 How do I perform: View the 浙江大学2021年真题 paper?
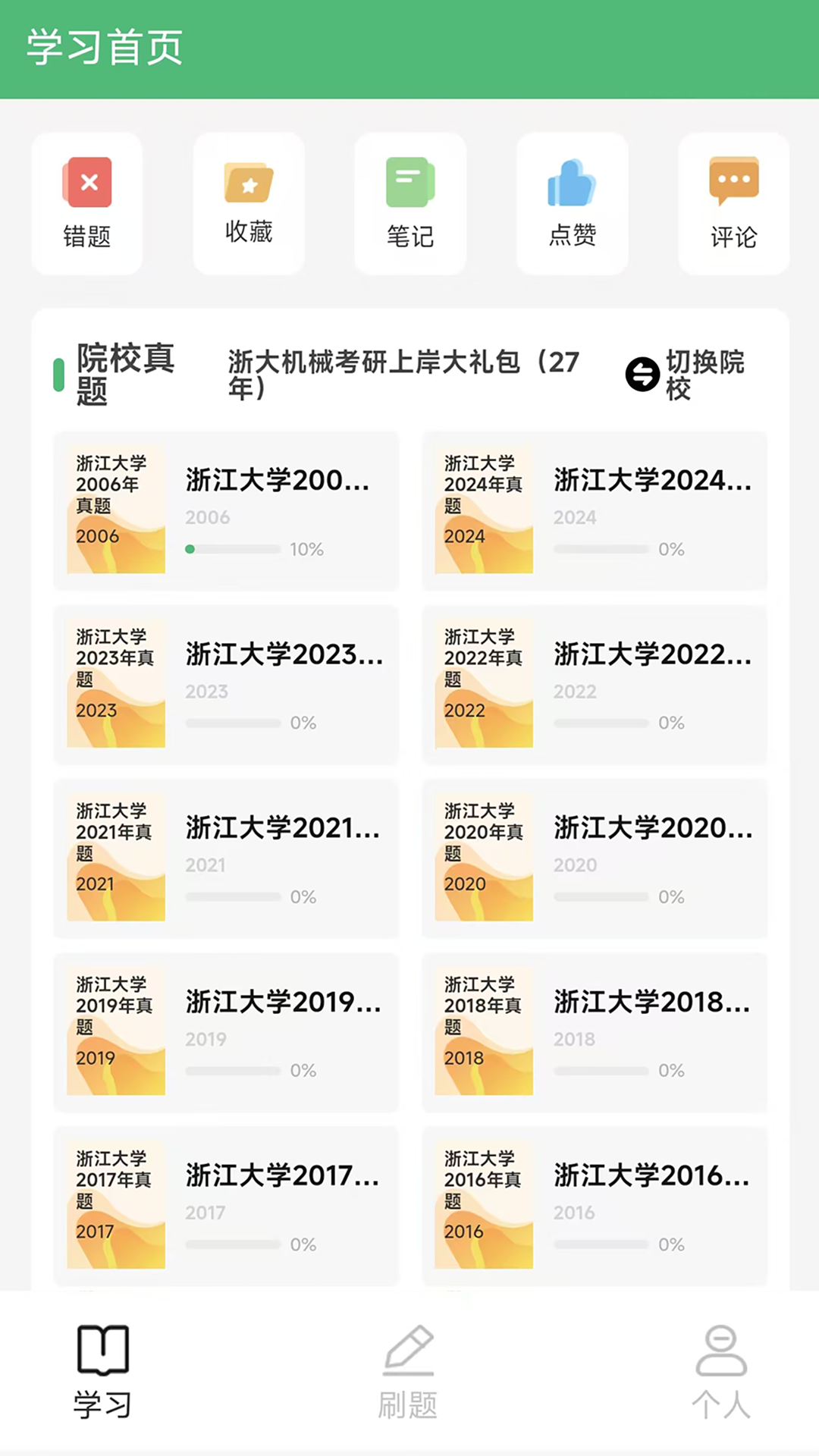[x=226, y=858]
